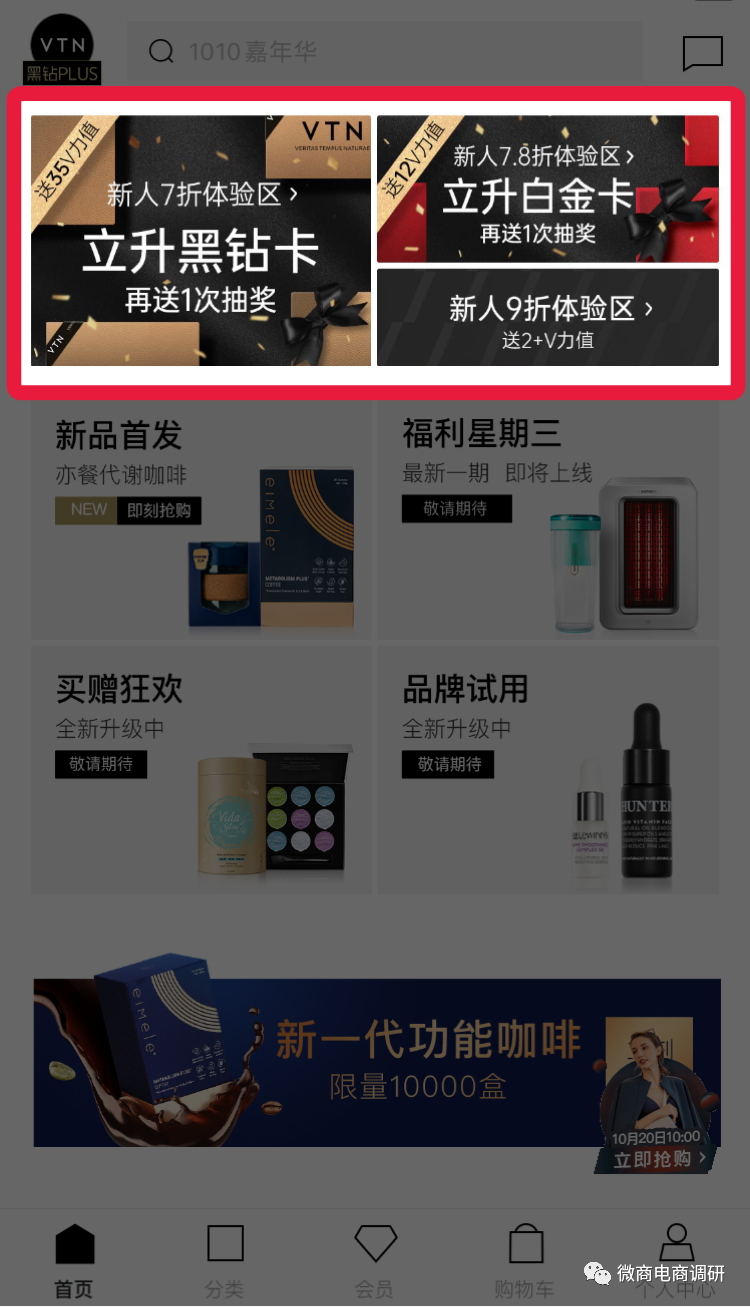Switch to the 会员 tab
Image resolution: width=750 pixels, height=1307 pixels.
(375, 1259)
